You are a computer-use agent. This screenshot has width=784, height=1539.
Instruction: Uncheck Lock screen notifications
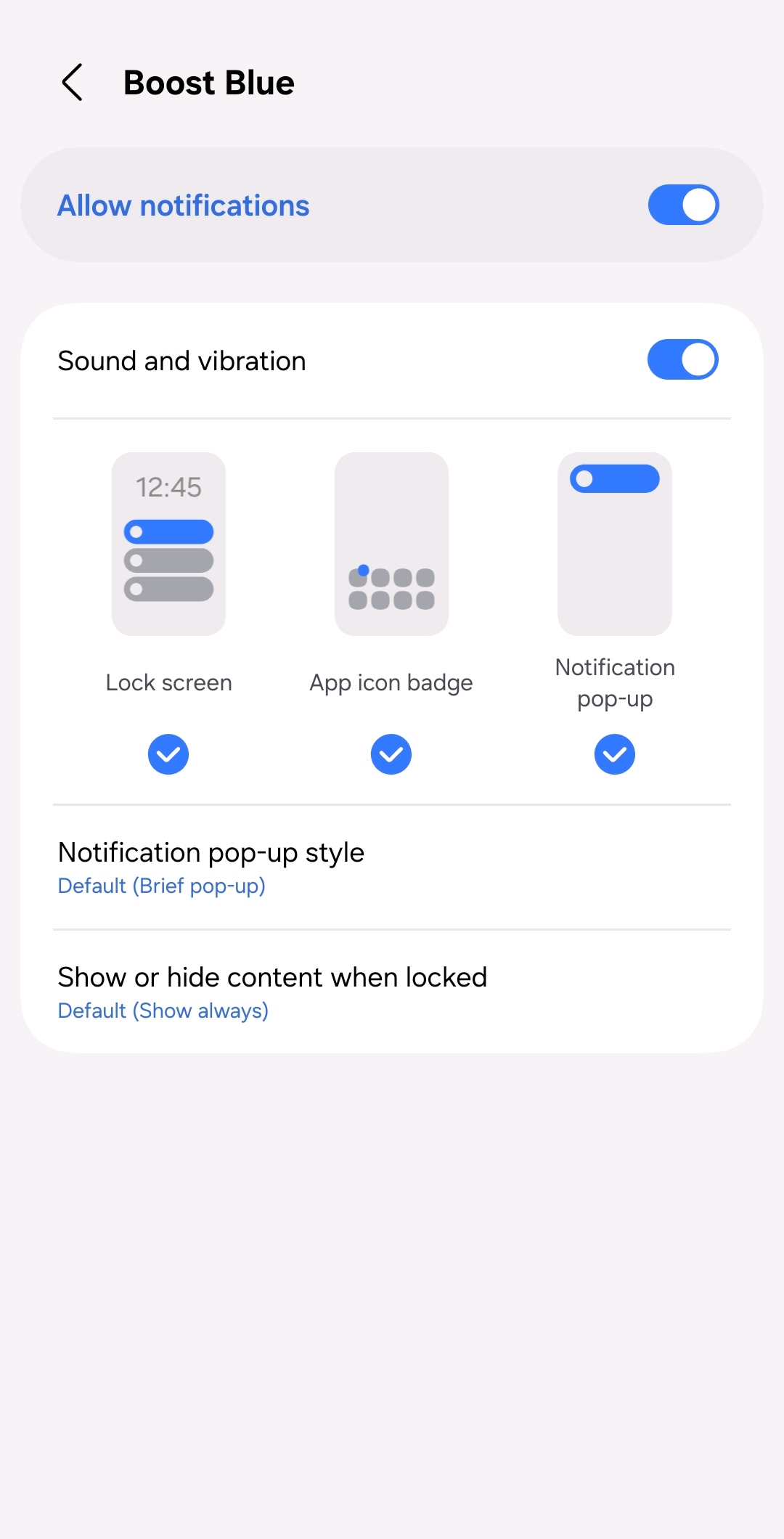coord(168,754)
